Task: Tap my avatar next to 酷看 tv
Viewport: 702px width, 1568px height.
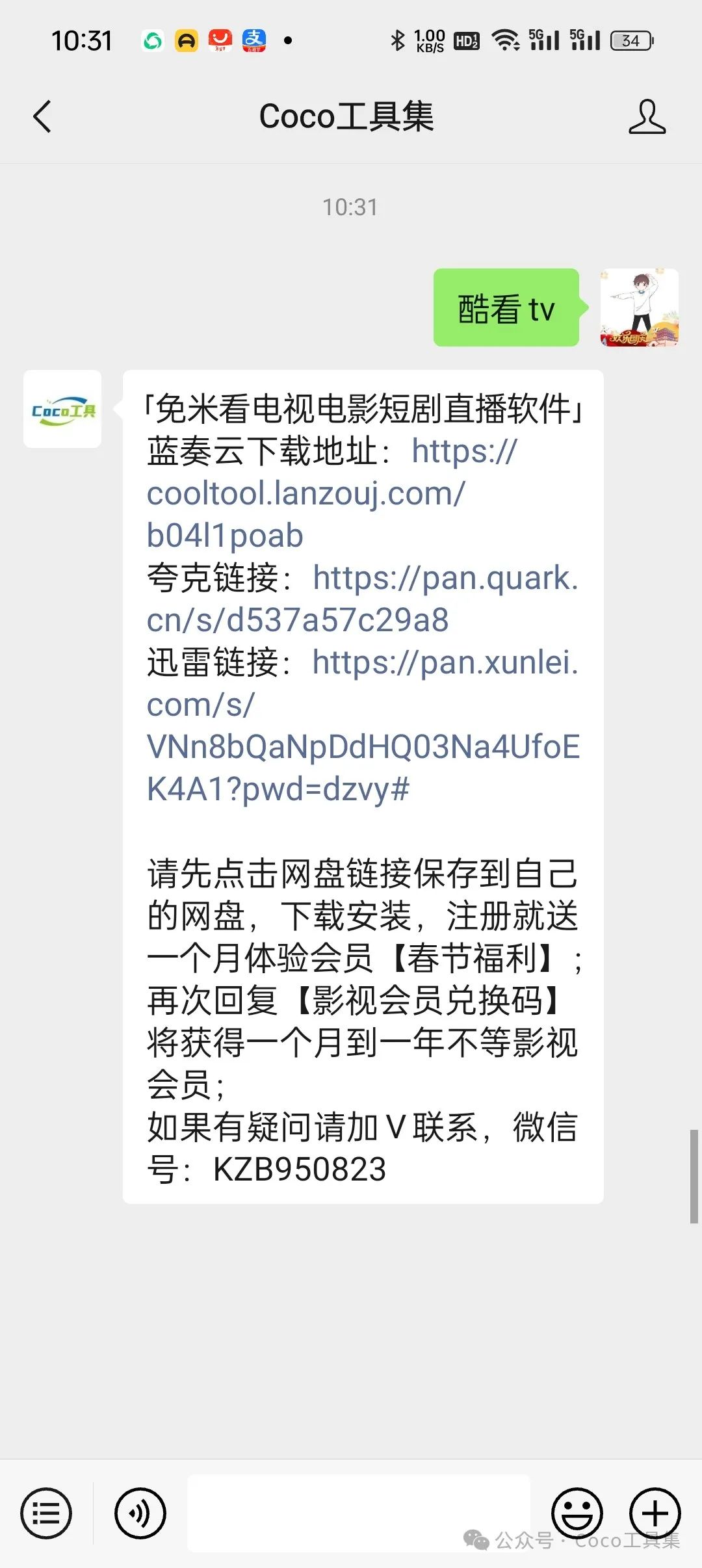Action: click(x=639, y=307)
